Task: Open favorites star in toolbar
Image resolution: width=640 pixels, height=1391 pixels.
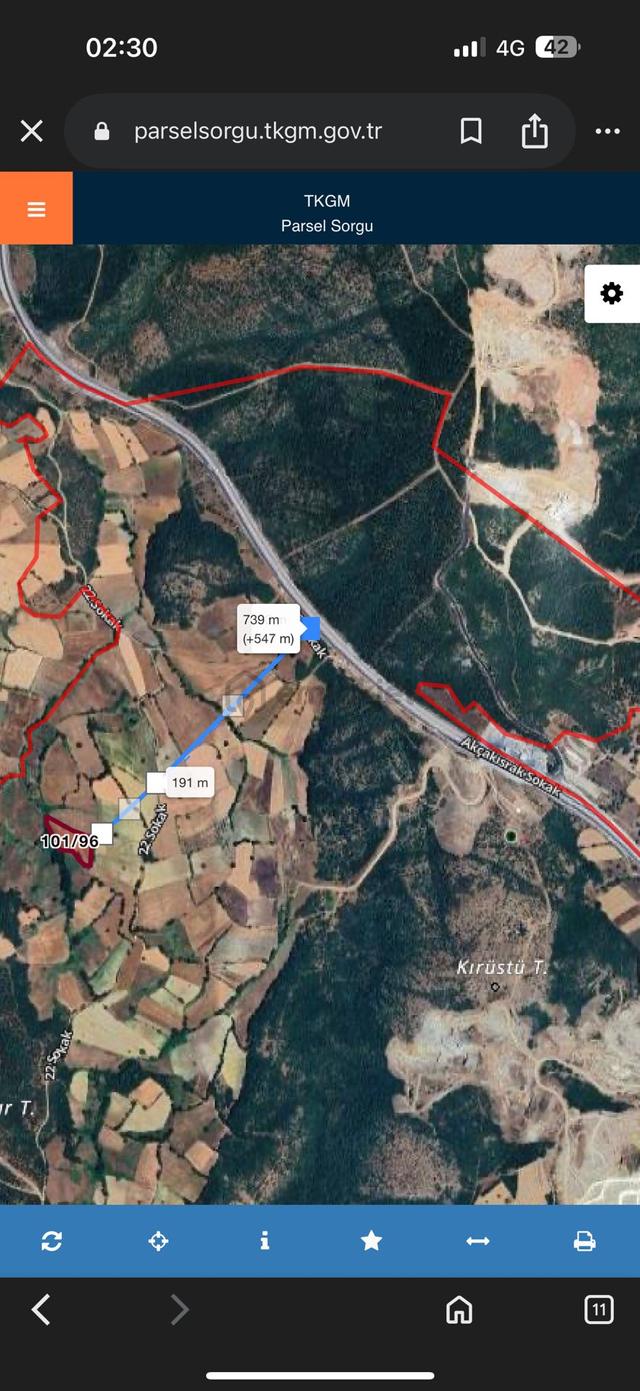Action: (371, 1241)
